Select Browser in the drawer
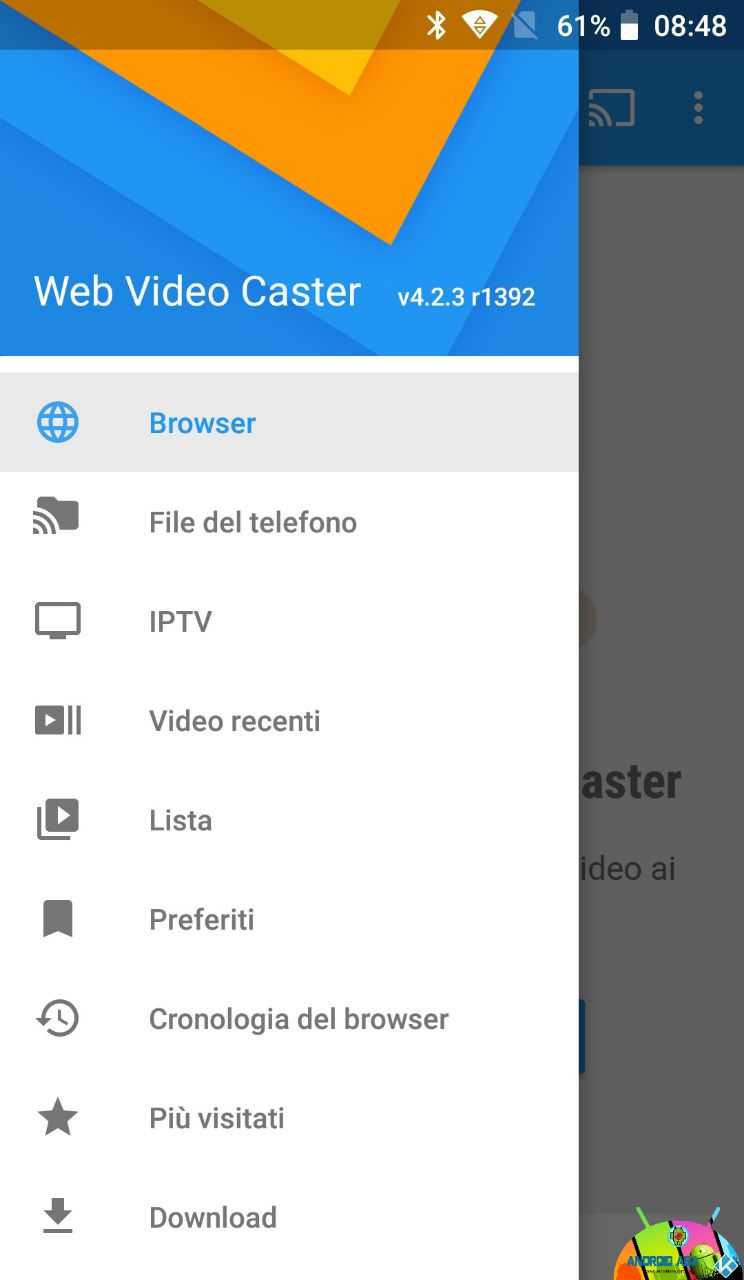 click(289, 422)
